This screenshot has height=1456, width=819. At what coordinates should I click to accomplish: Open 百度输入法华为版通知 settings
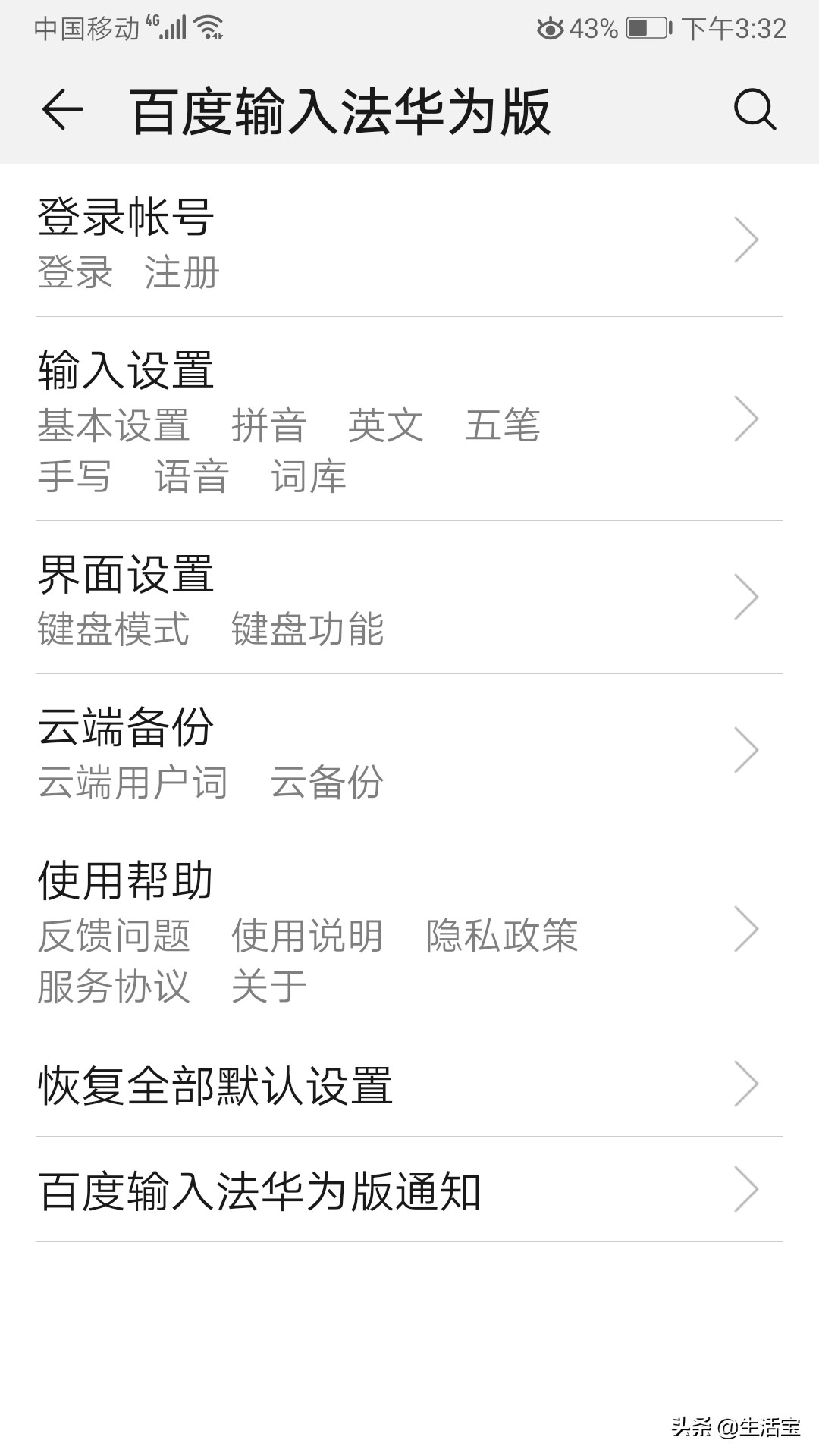260,1191
